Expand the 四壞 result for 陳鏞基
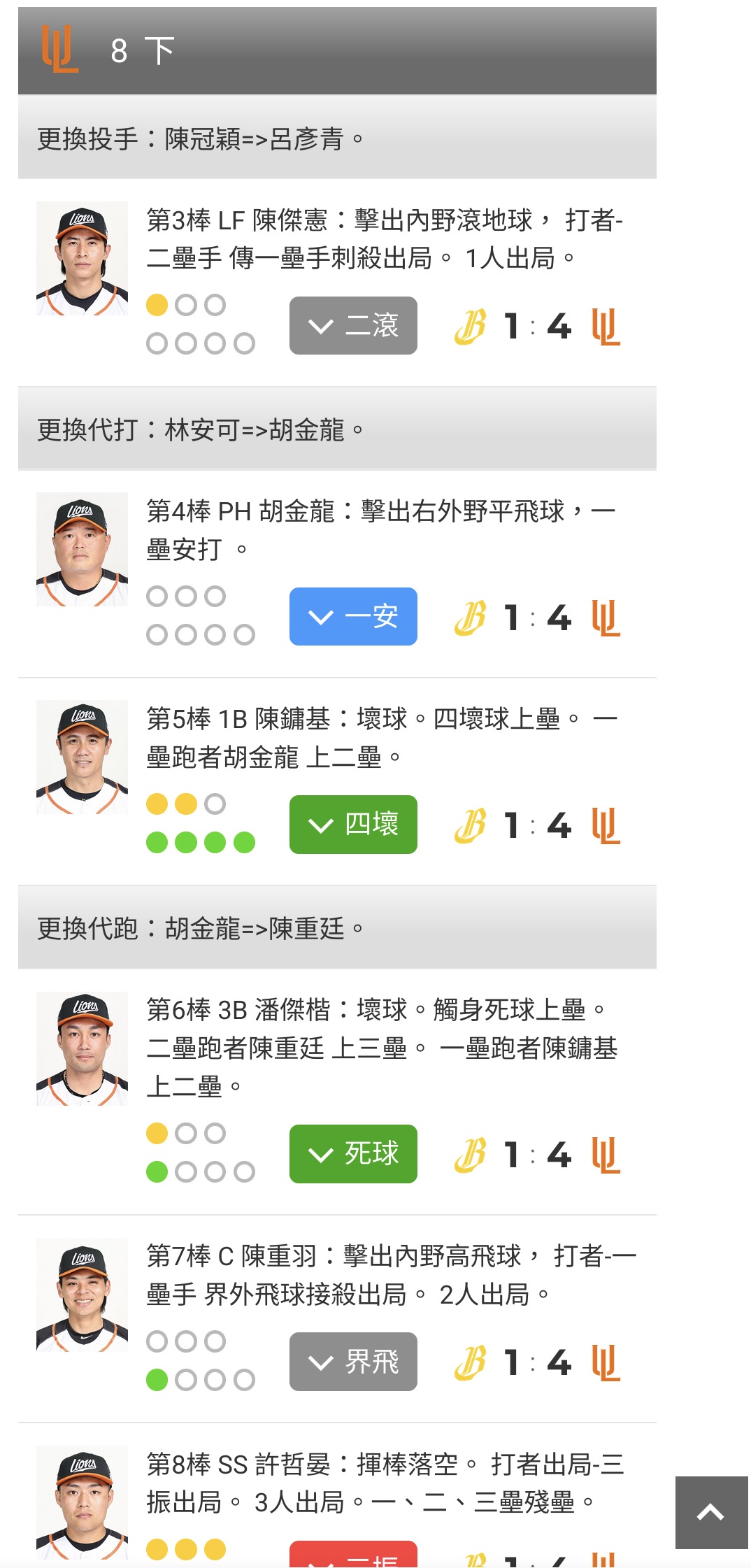Screen dimensions: 751x1568 pyautogui.click(x=353, y=825)
